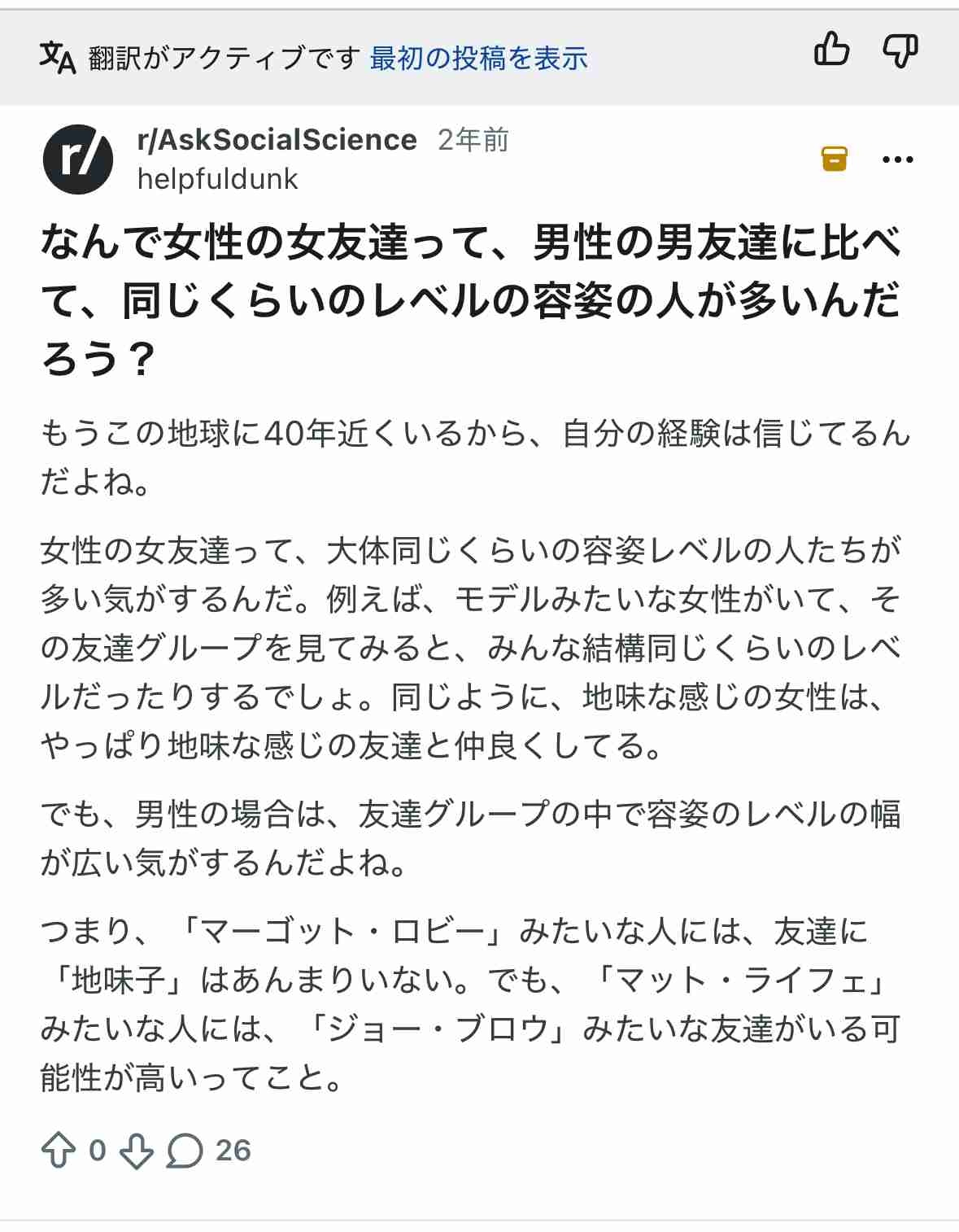Tap 最初の投稿を表示 to show the original post
The width and height of the screenshot is (959, 1232).
point(478,59)
